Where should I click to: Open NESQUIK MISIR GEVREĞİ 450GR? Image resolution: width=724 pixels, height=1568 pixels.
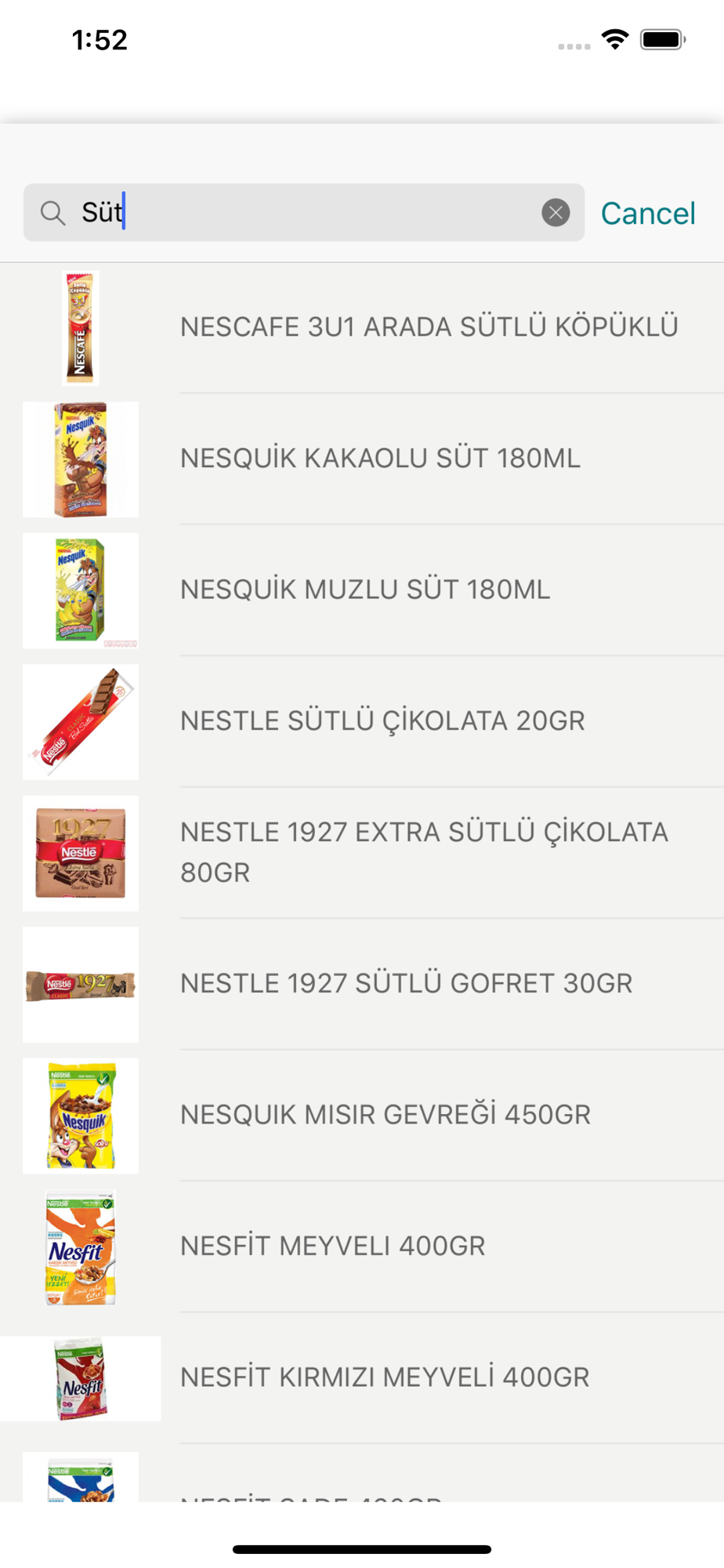tap(385, 1115)
